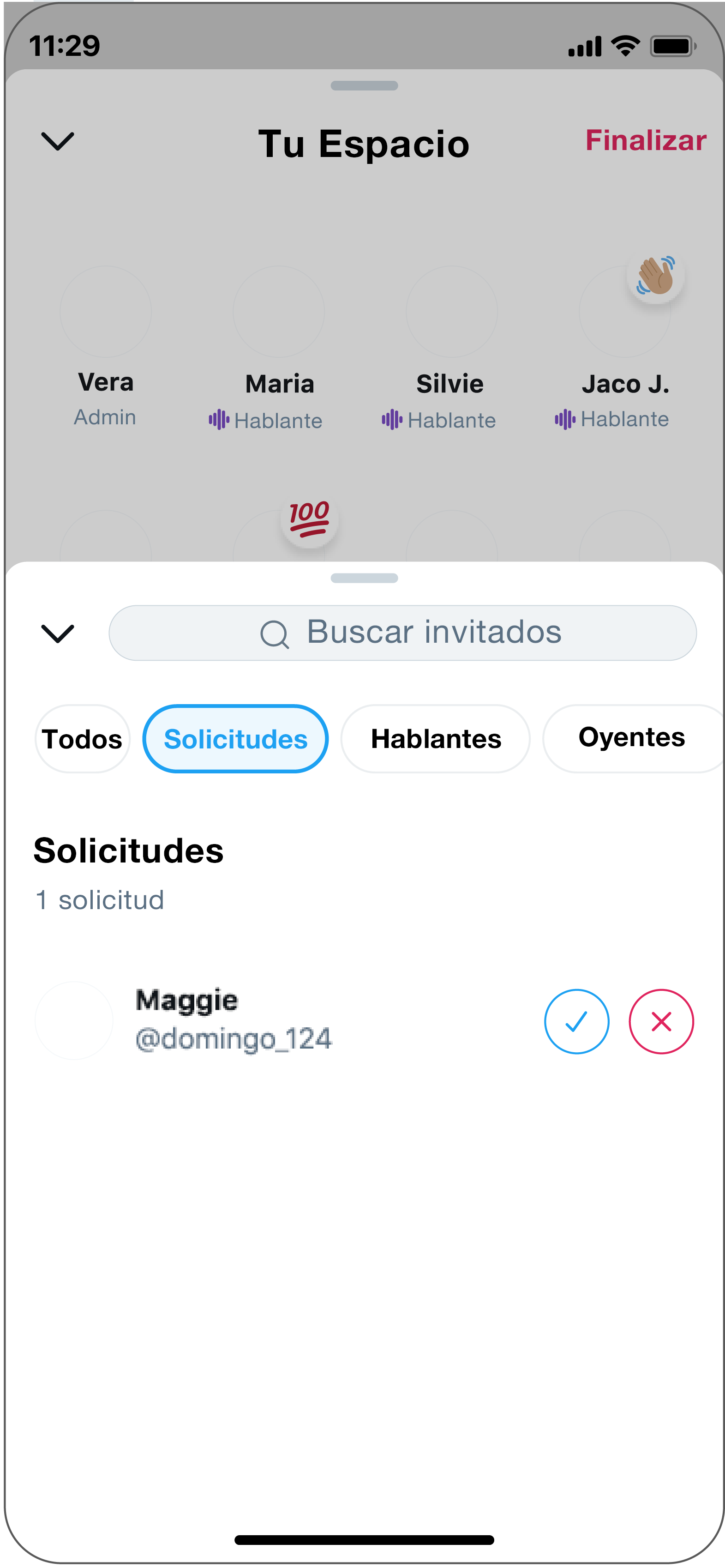The image size is (725, 1568).
Task: Open Maggie's profile row
Action: pos(234,1019)
